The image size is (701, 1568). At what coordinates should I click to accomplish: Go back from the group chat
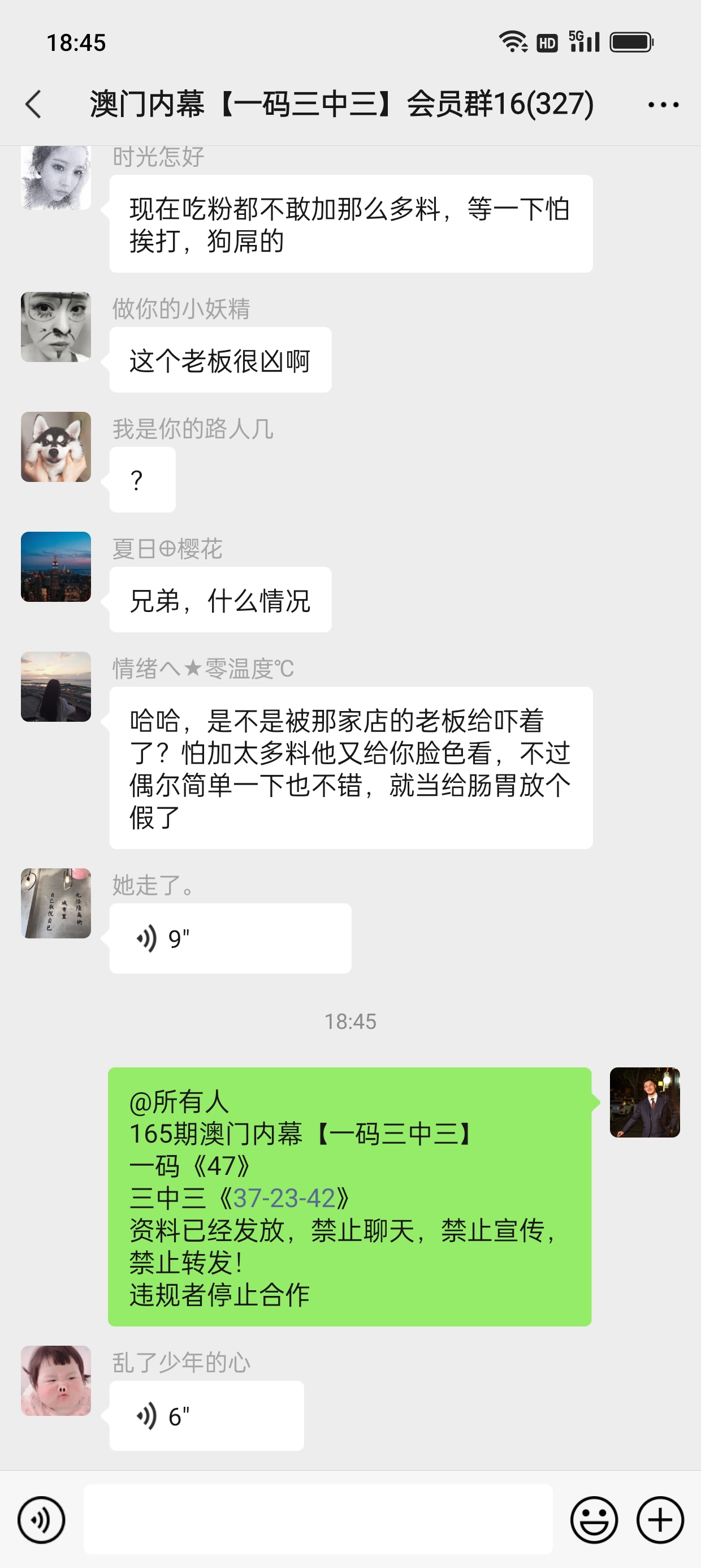pos(34,104)
